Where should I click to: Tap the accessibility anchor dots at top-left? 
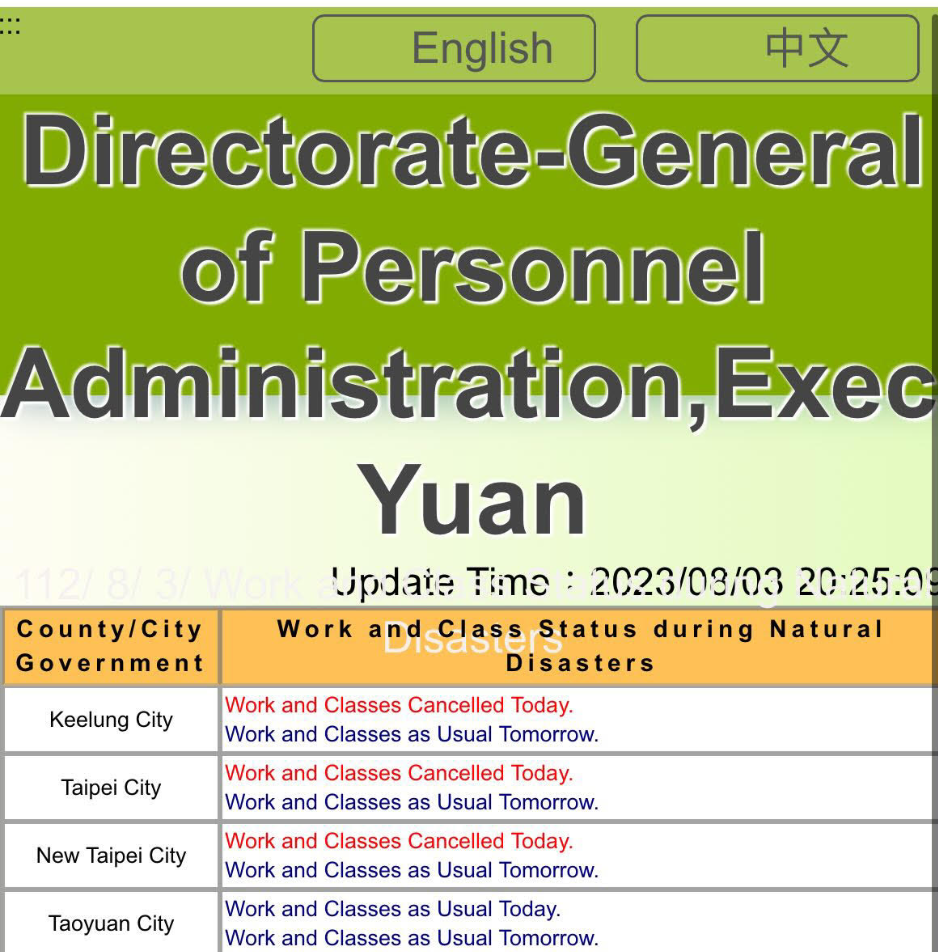click(x=10, y=27)
